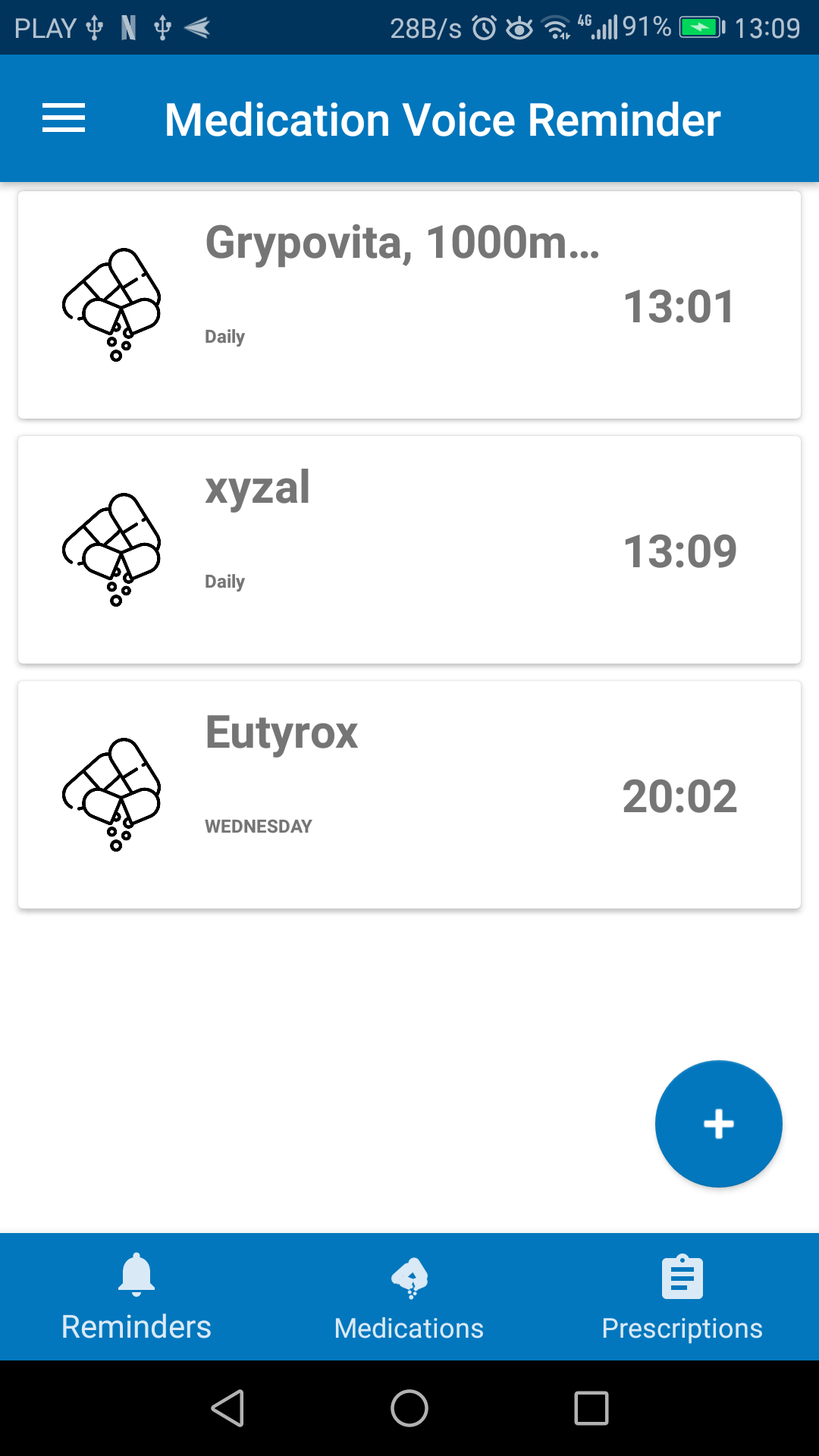Open the xyzal reminder card
The image size is (819, 1456).
coord(409,548)
